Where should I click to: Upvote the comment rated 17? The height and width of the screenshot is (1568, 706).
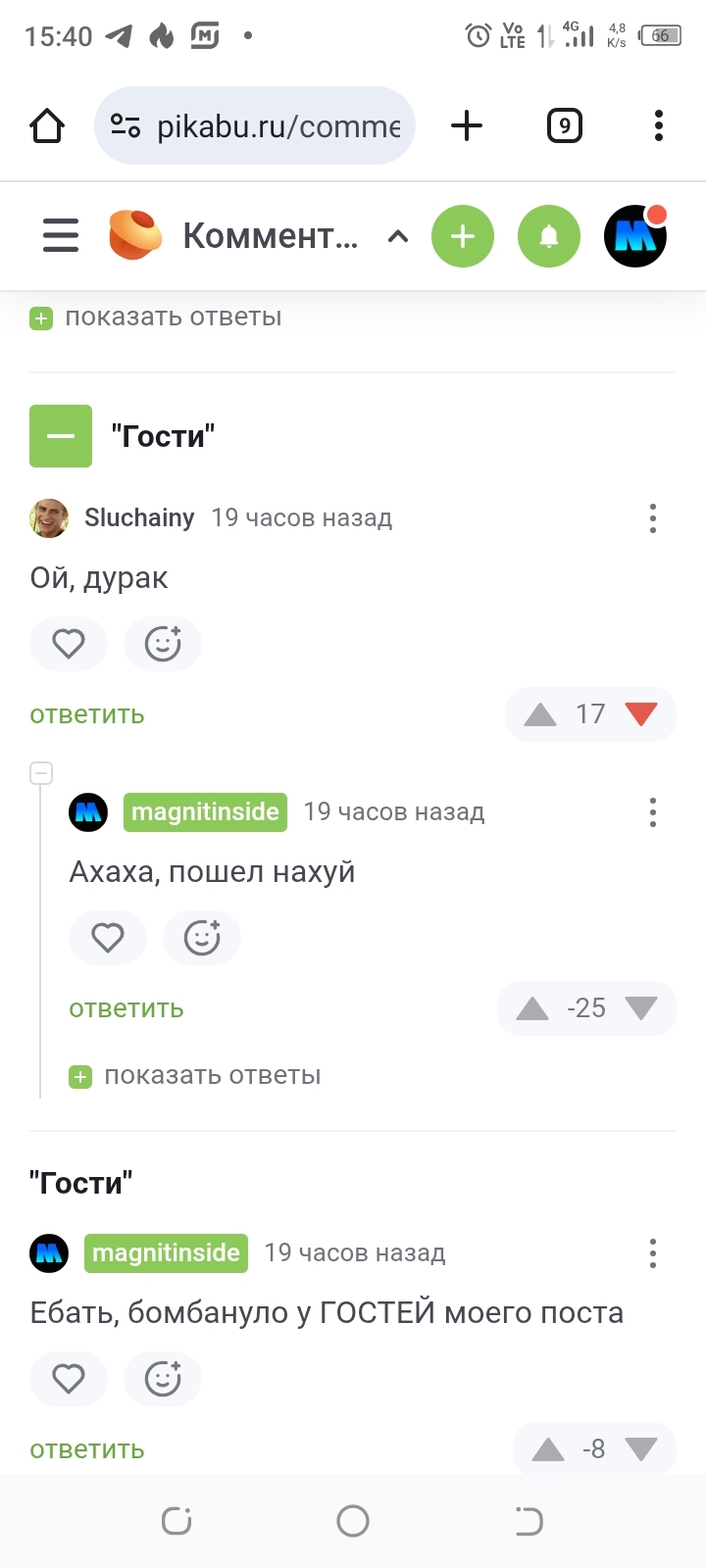coord(540,714)
